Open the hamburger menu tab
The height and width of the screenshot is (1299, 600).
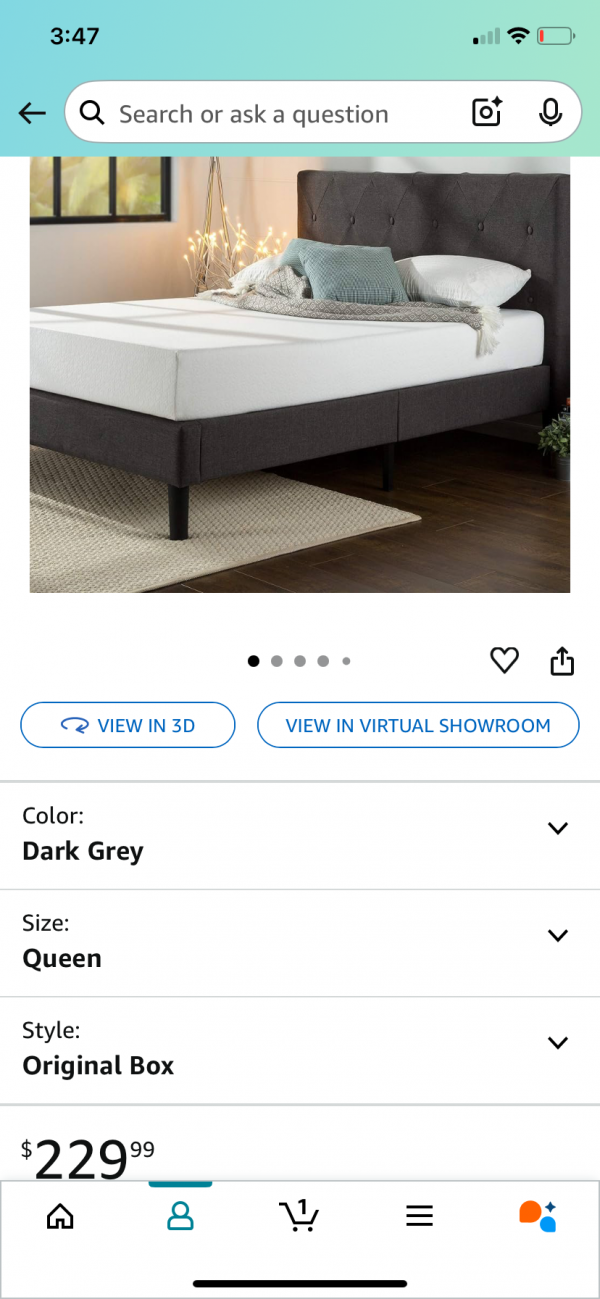point(419,1216)
